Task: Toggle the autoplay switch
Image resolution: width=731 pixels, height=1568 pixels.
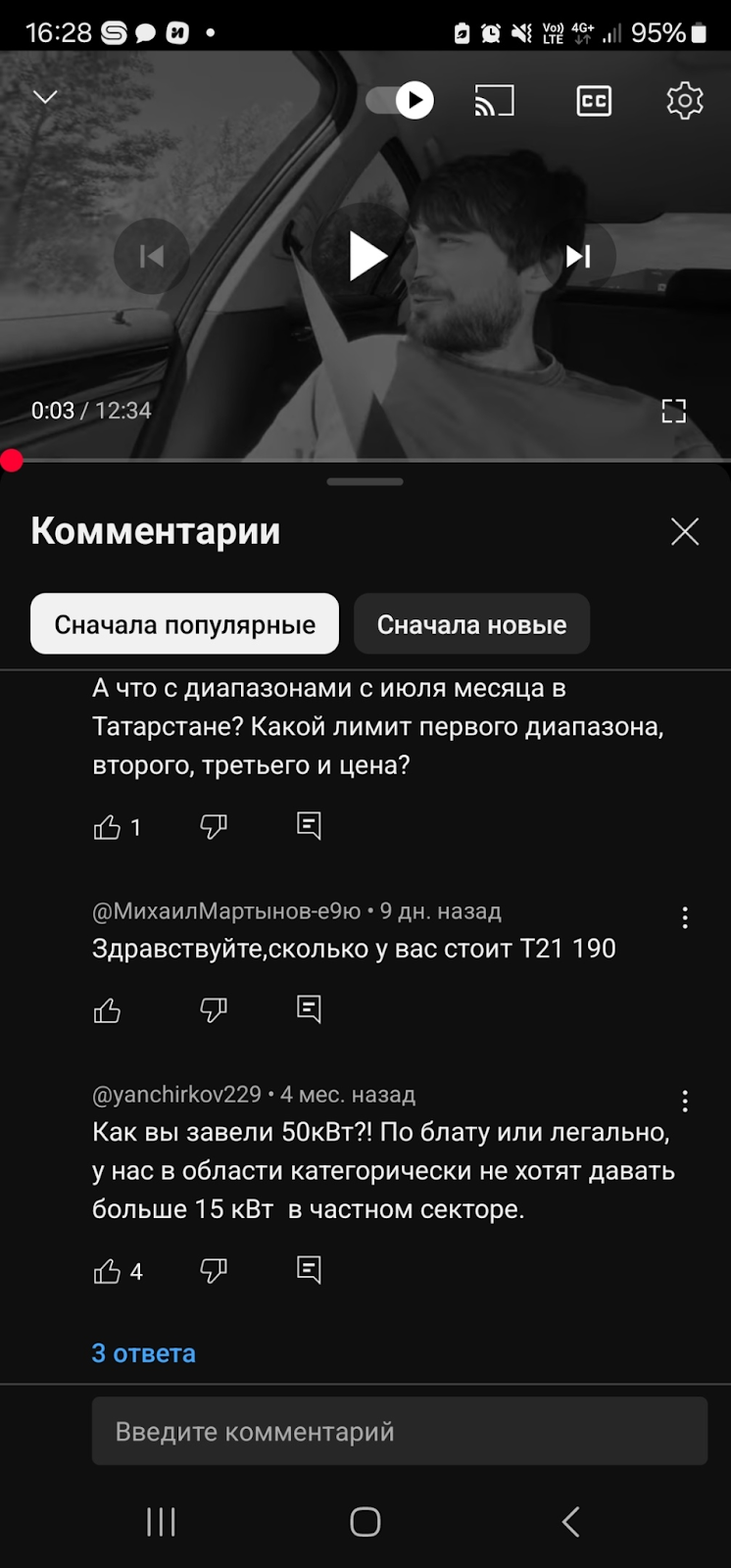Action: [401, 100]
